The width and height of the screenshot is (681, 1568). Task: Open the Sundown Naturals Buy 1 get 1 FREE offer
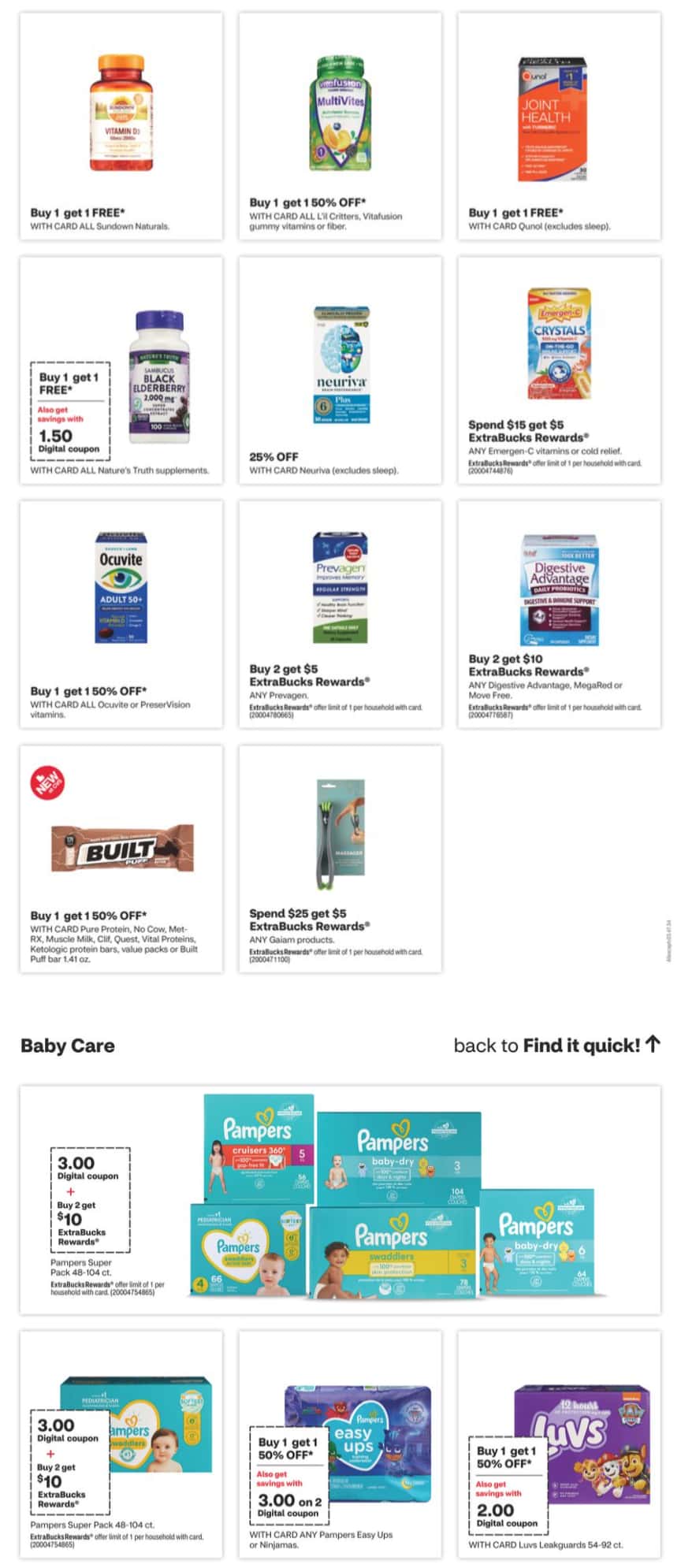pos(121,126)
